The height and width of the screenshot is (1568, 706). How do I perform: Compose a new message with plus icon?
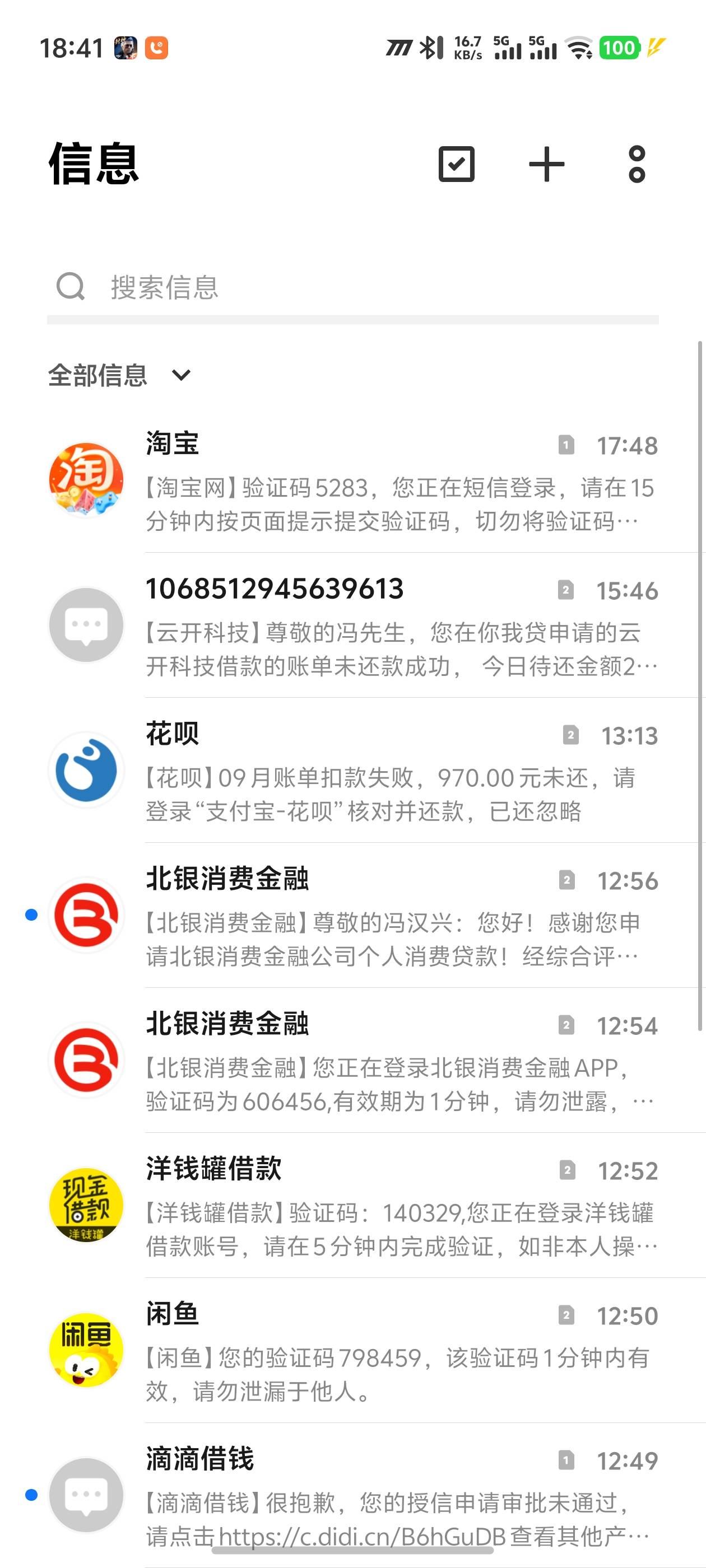546,164
